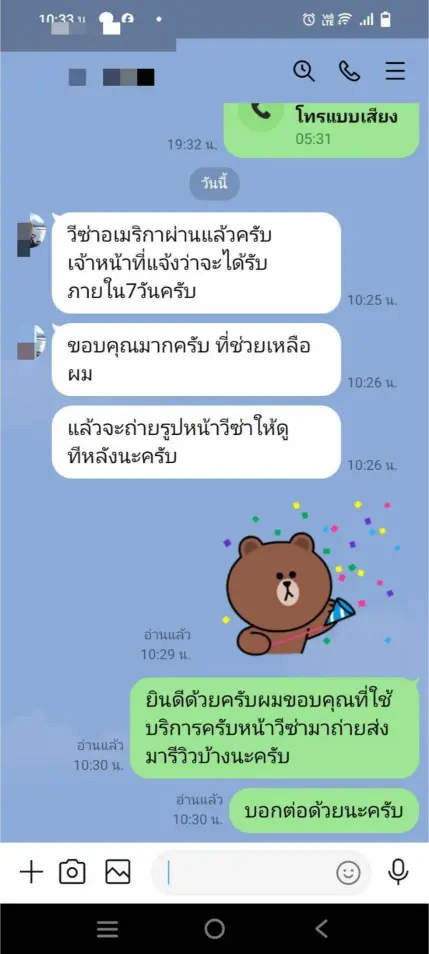
Task: Start a call from the phone icon
Action: point(349,72)
